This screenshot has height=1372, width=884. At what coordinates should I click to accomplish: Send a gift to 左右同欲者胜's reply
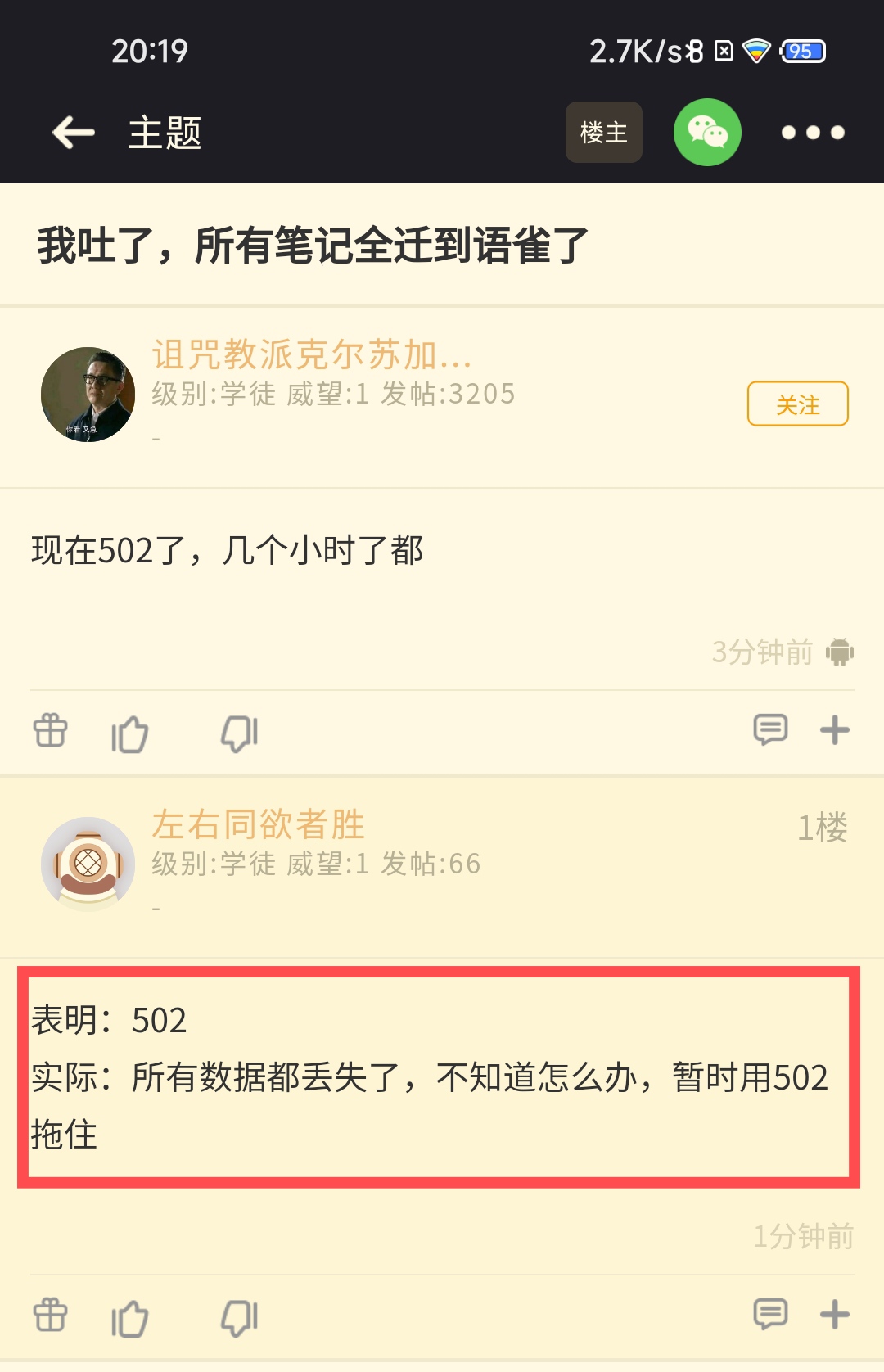tap(51, 1316)
